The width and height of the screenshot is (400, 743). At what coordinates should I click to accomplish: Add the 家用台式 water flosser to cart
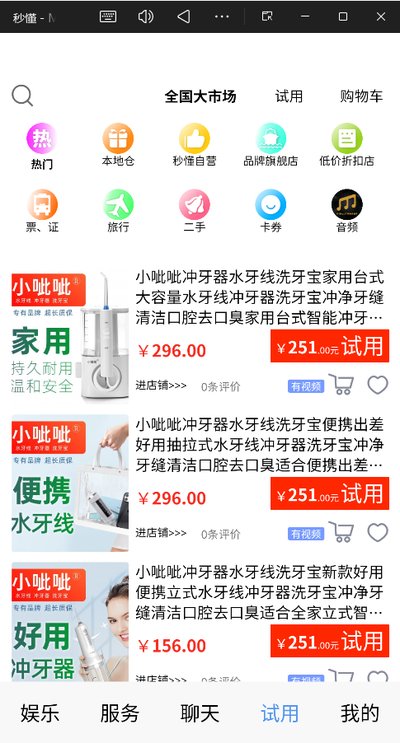(x=341, y=384)
